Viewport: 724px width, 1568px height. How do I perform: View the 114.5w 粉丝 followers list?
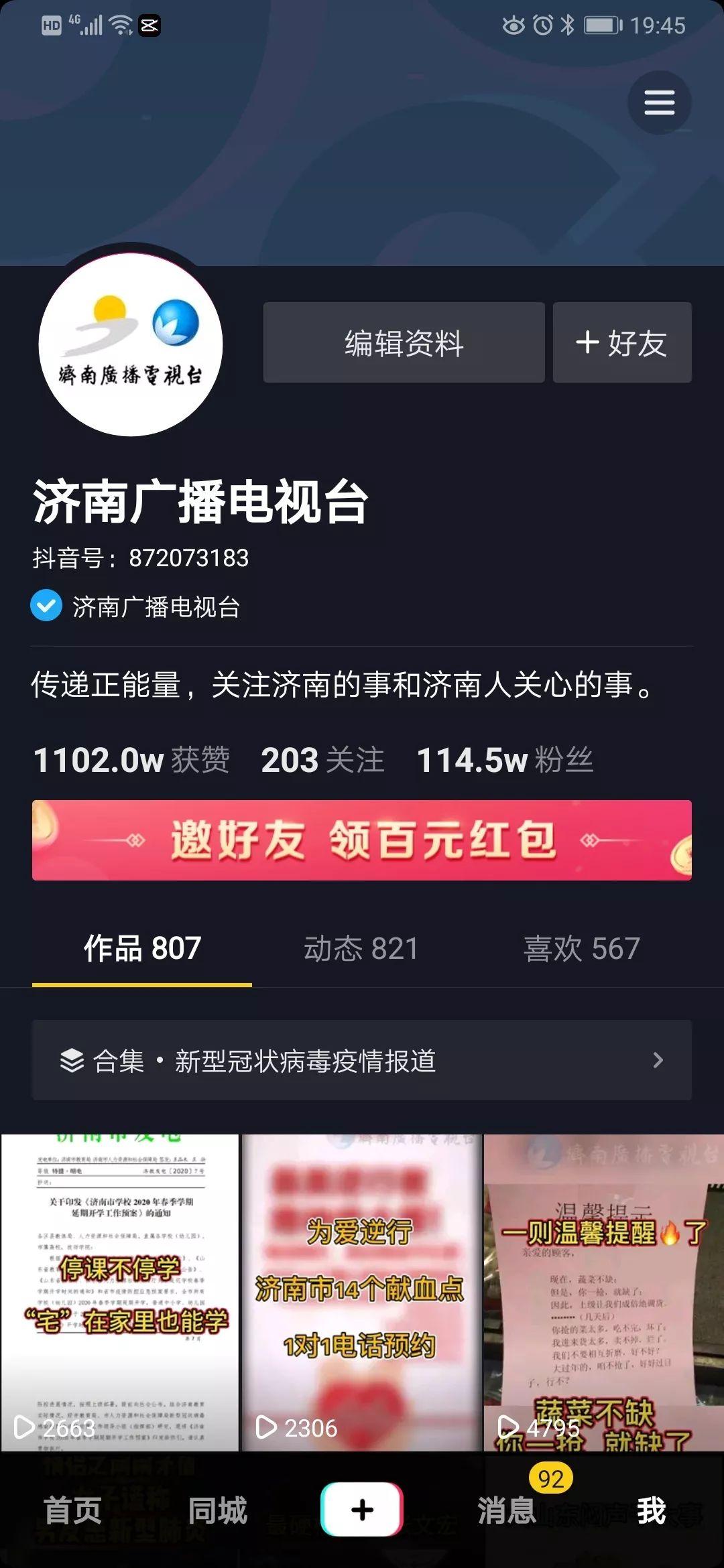click(x=504, y=760)
